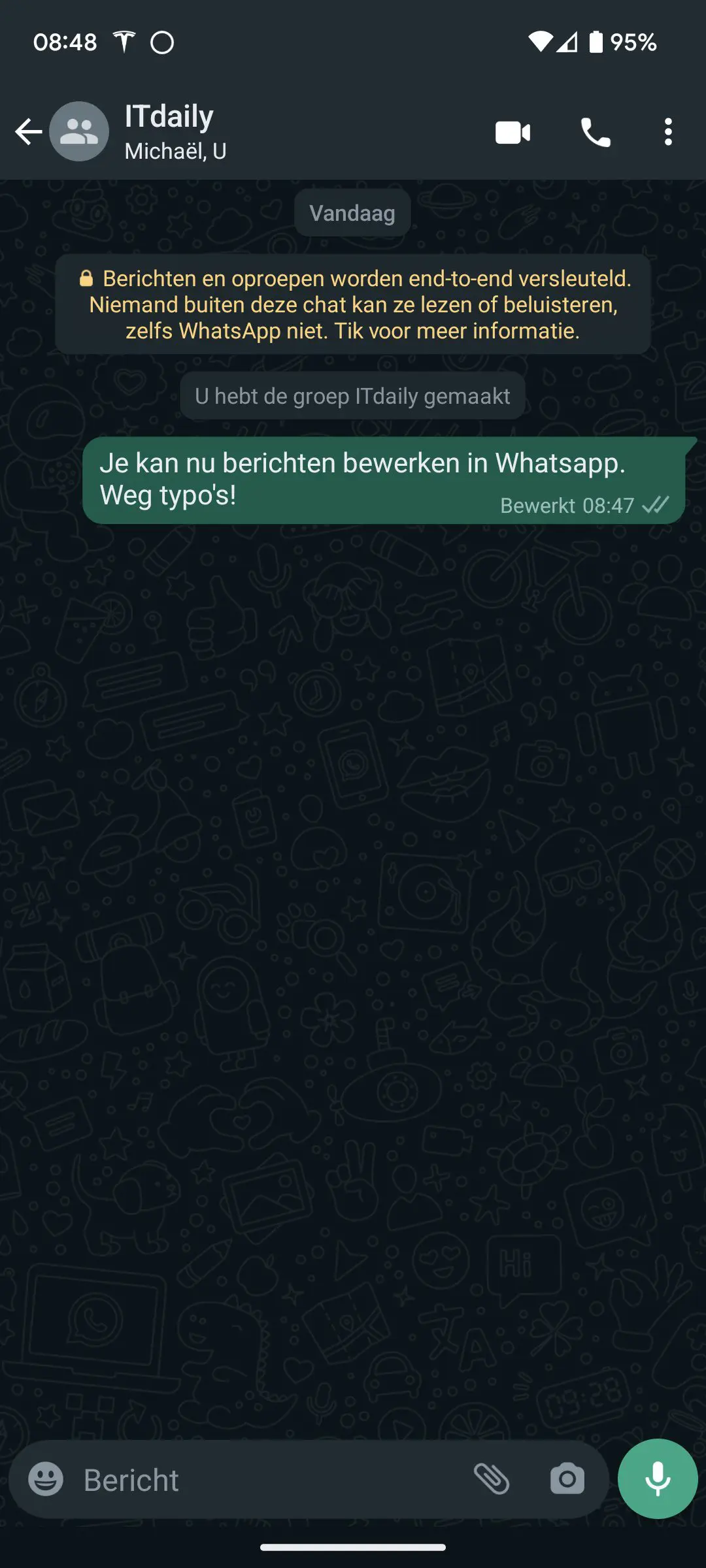Focus the Bericht message field

click(x=268, y=1480)
